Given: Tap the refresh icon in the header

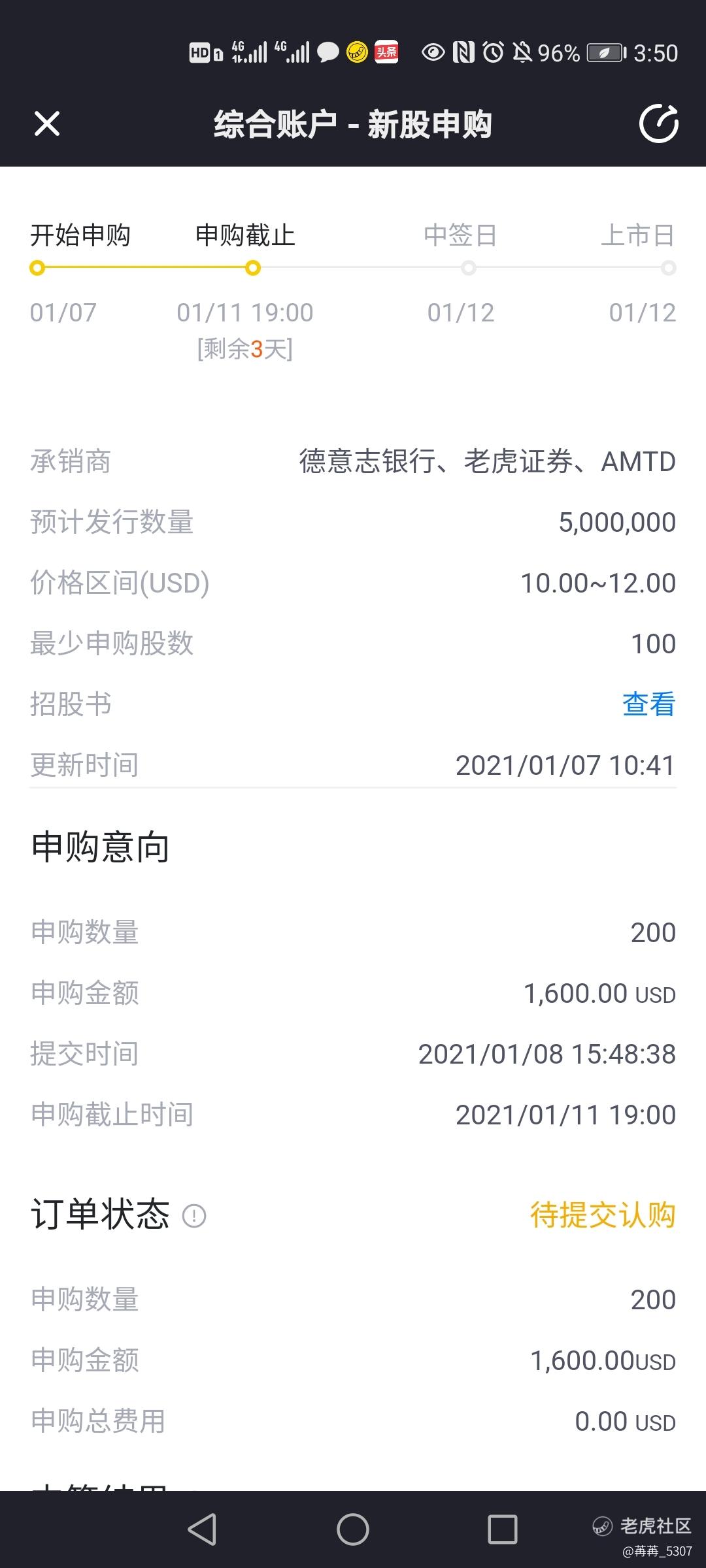Looking at the screenshot, I should 658,123.
